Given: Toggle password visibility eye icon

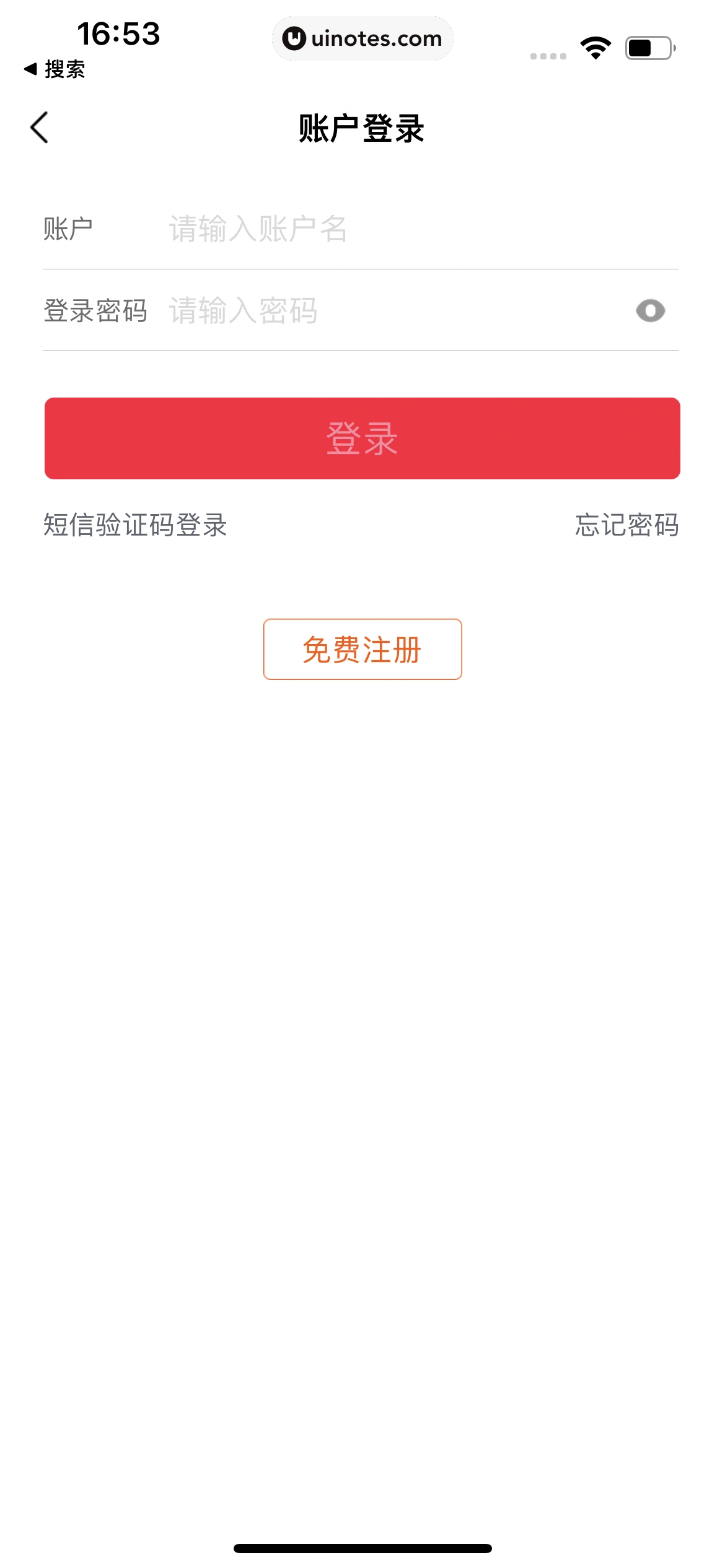Looking at the screenshot, I should 650,311.
